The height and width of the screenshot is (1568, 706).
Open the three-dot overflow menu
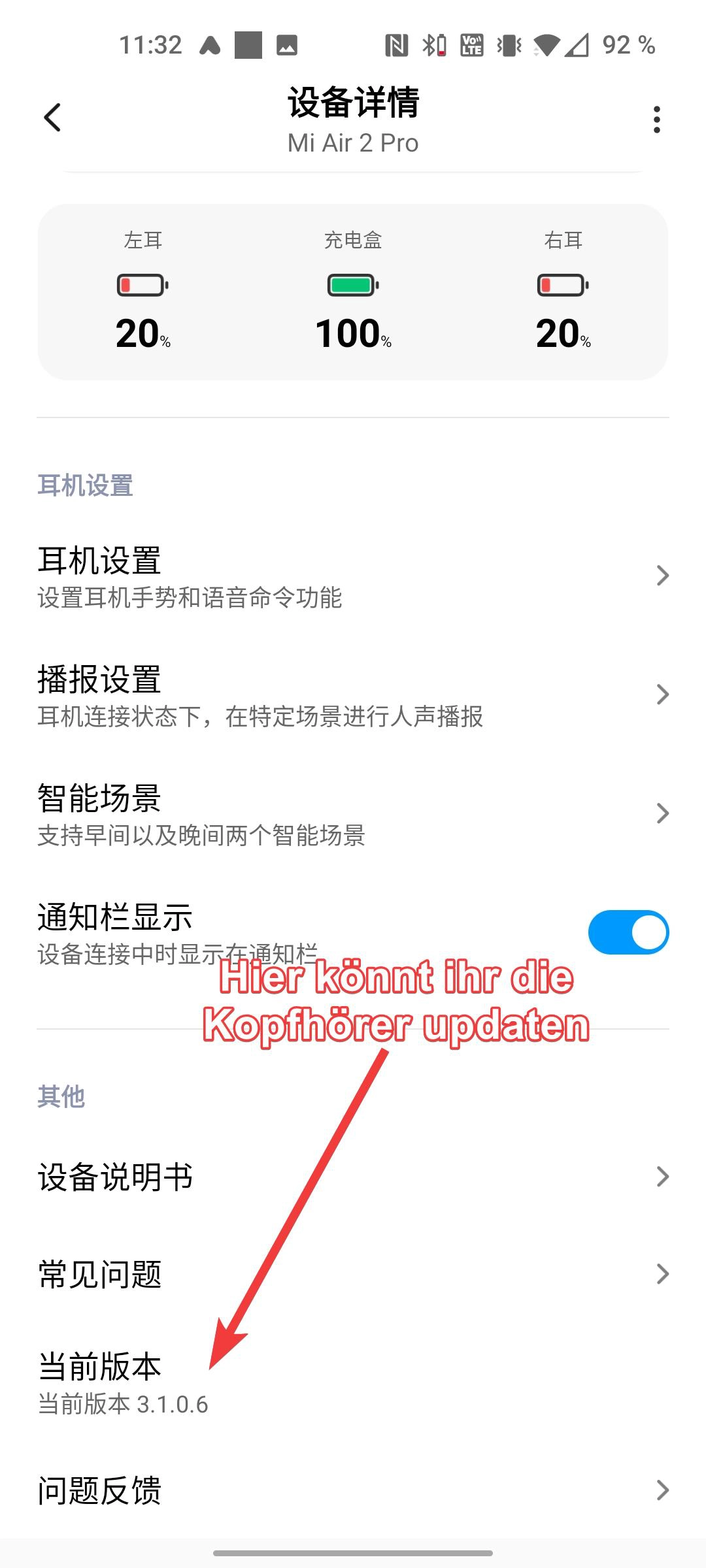click(656, 120)
